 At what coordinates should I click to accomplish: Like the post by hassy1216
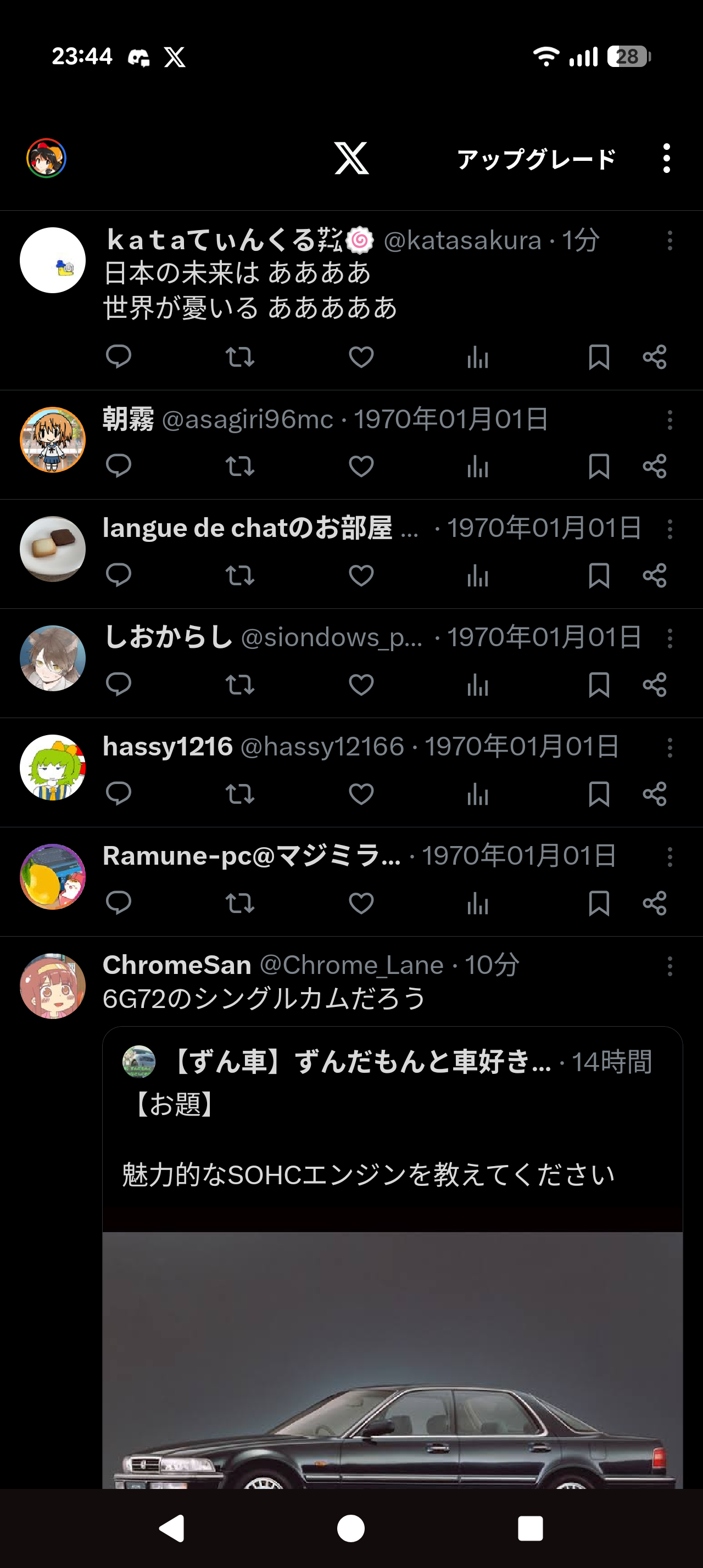point(361,794)
